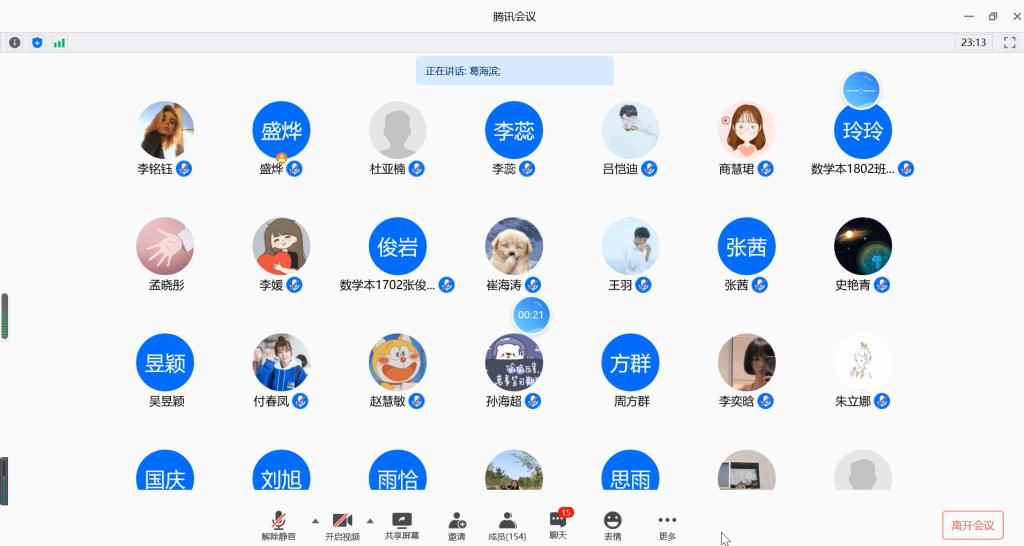Select participant 孙海超's tile

(x=514, y=372)
